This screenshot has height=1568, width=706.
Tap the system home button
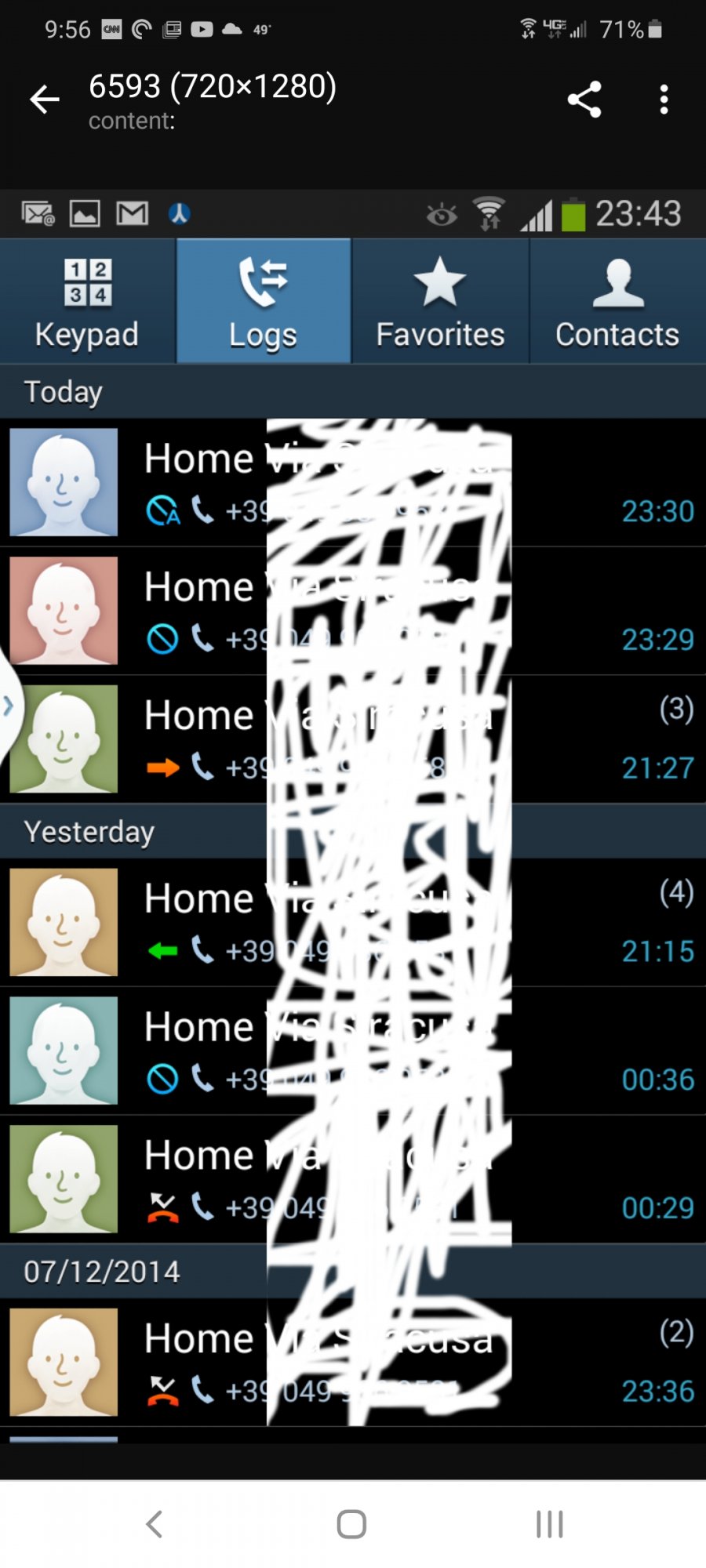pyautogui.click(x=351, y=1524)
